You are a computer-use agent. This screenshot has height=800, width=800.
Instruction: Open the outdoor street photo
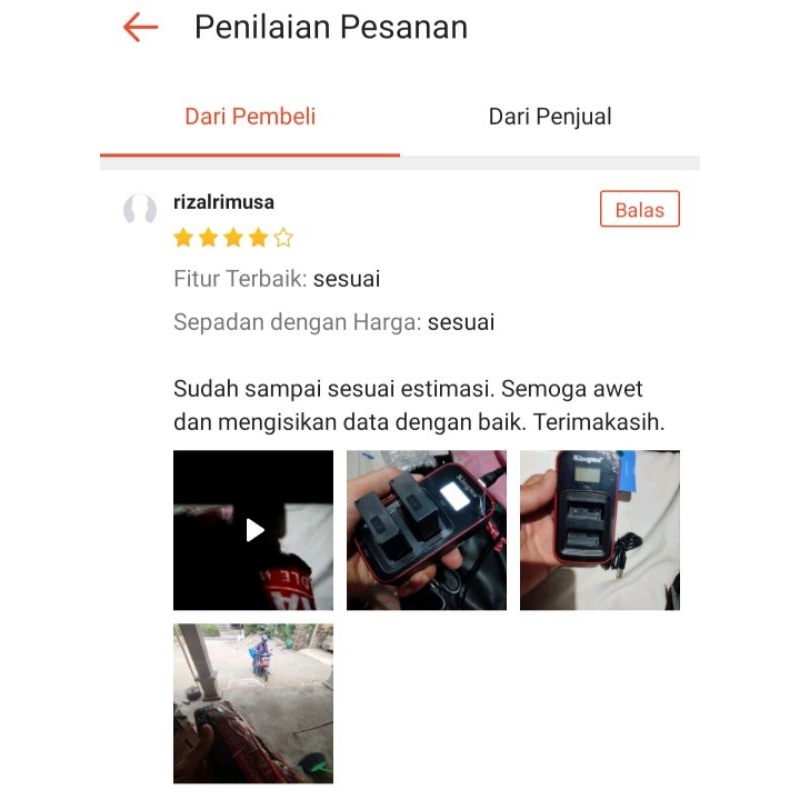click(254, 703)
